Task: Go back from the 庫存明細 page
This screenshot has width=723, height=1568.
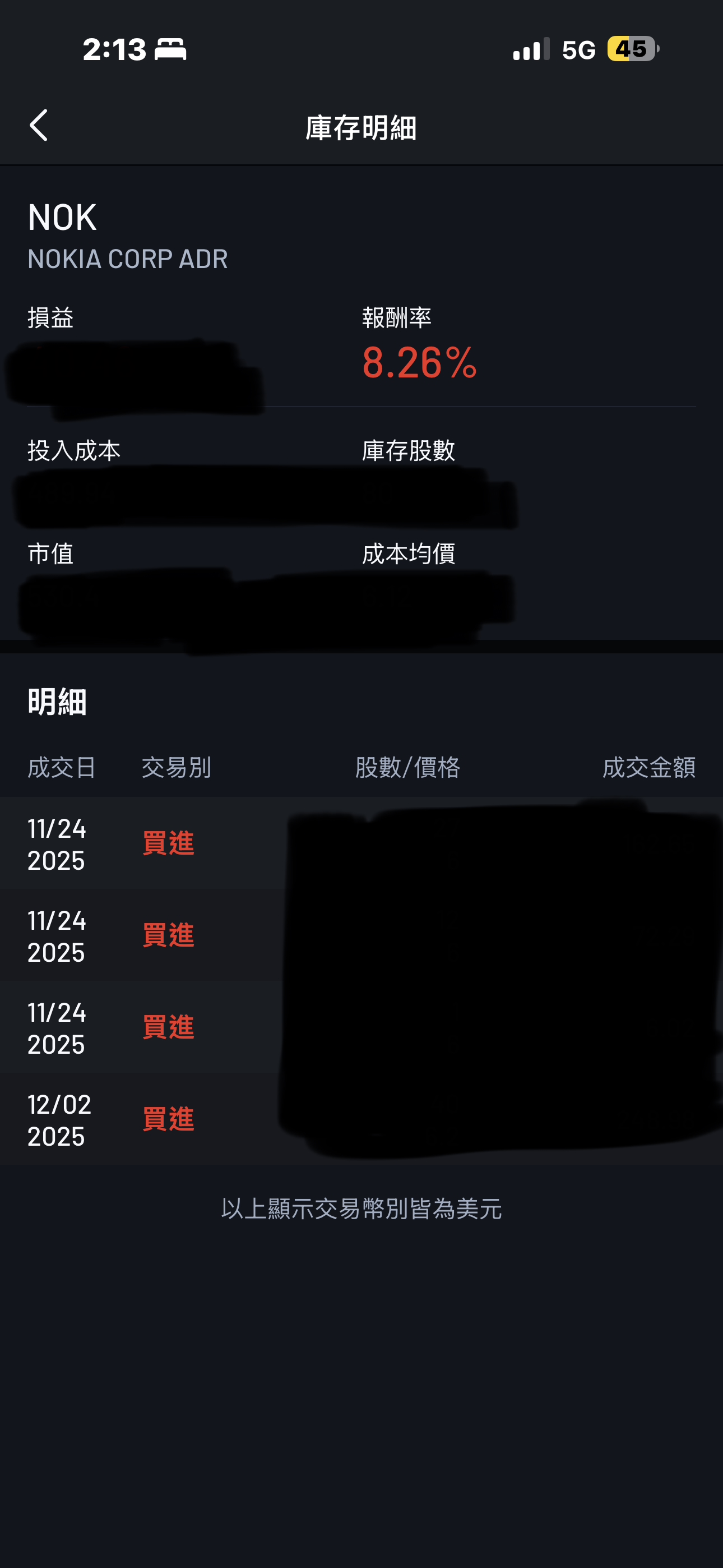Action: [38, 126]
